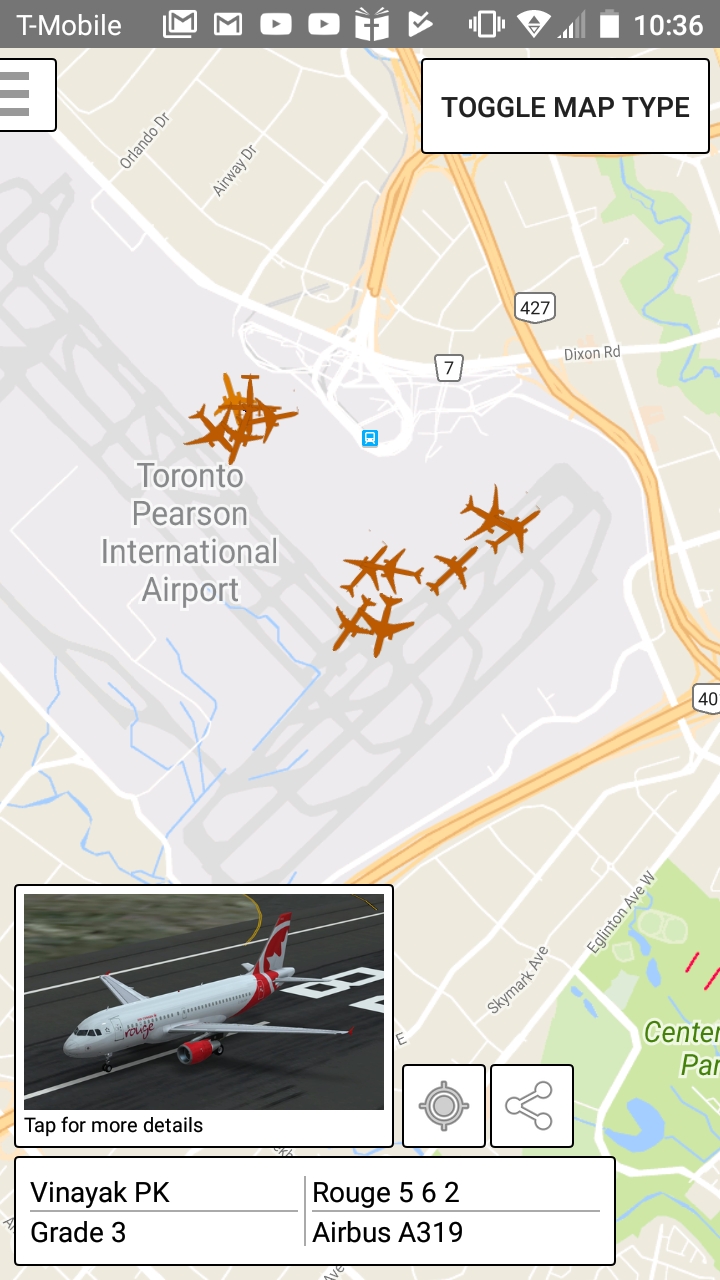Share this flight via the share icon
The height and width of the screenshot is (1280, 720).
[x=532, y=1106]
